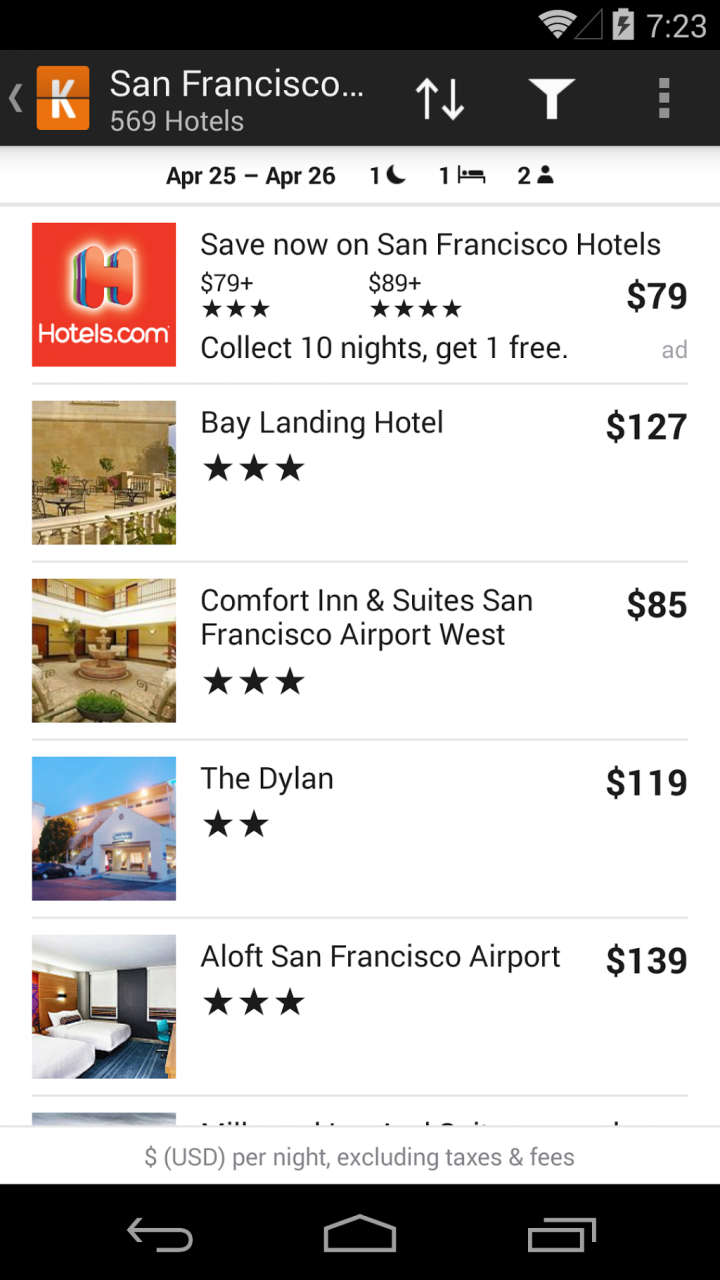Open the hotel filter options
The image size is (720, 1280).
[551, 98]
